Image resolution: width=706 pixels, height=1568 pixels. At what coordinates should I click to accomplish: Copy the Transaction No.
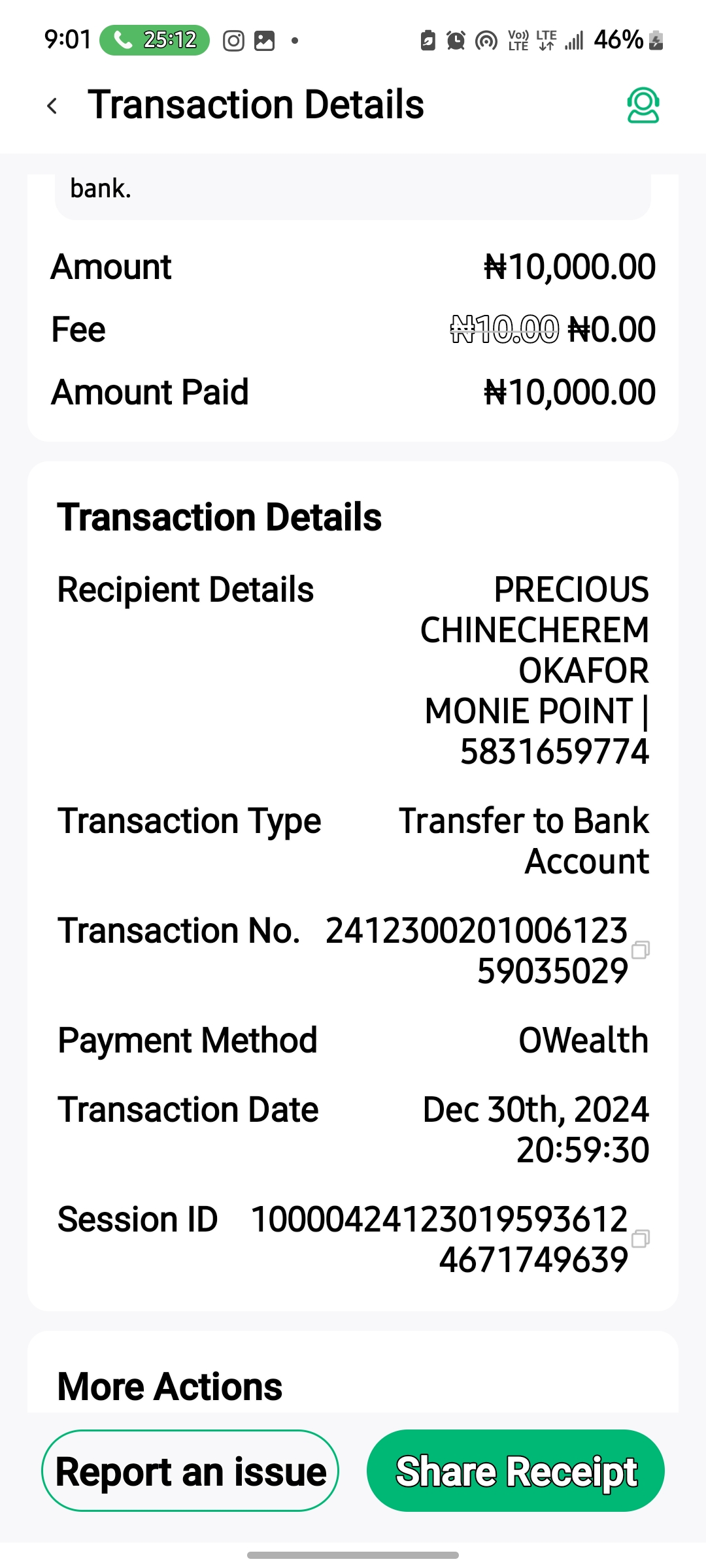[640, 949]
